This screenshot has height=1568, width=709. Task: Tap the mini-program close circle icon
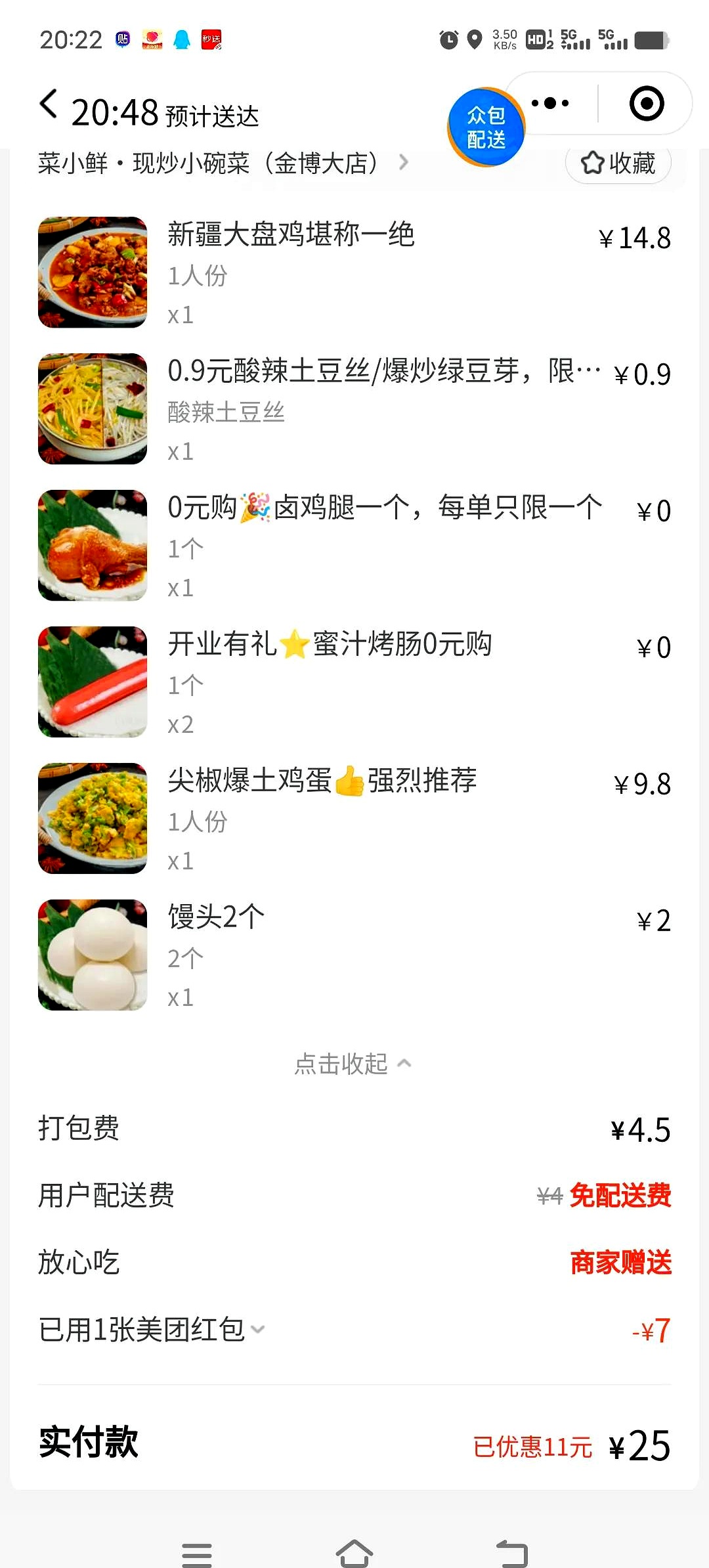tap(646, 103)
